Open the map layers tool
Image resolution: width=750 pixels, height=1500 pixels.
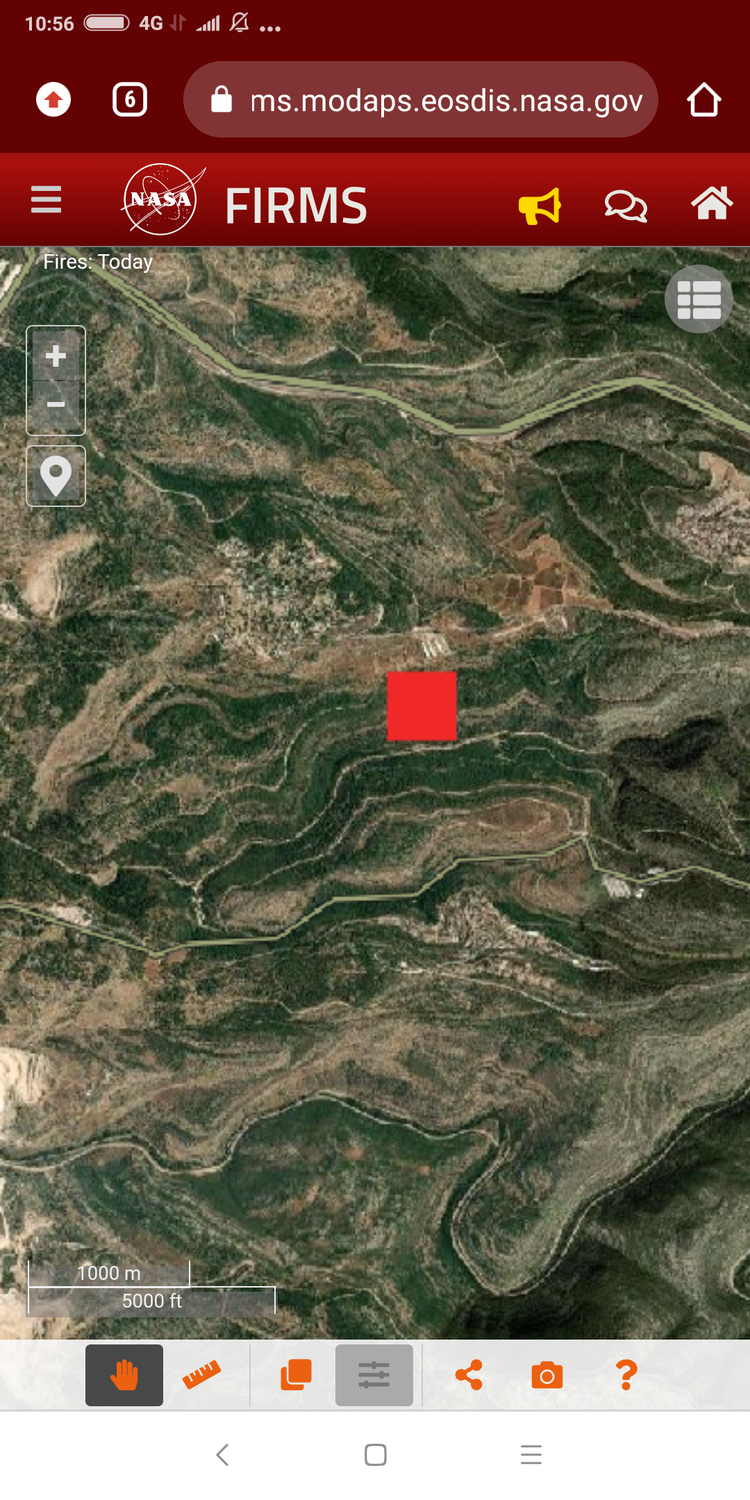tap(296, 1376)
